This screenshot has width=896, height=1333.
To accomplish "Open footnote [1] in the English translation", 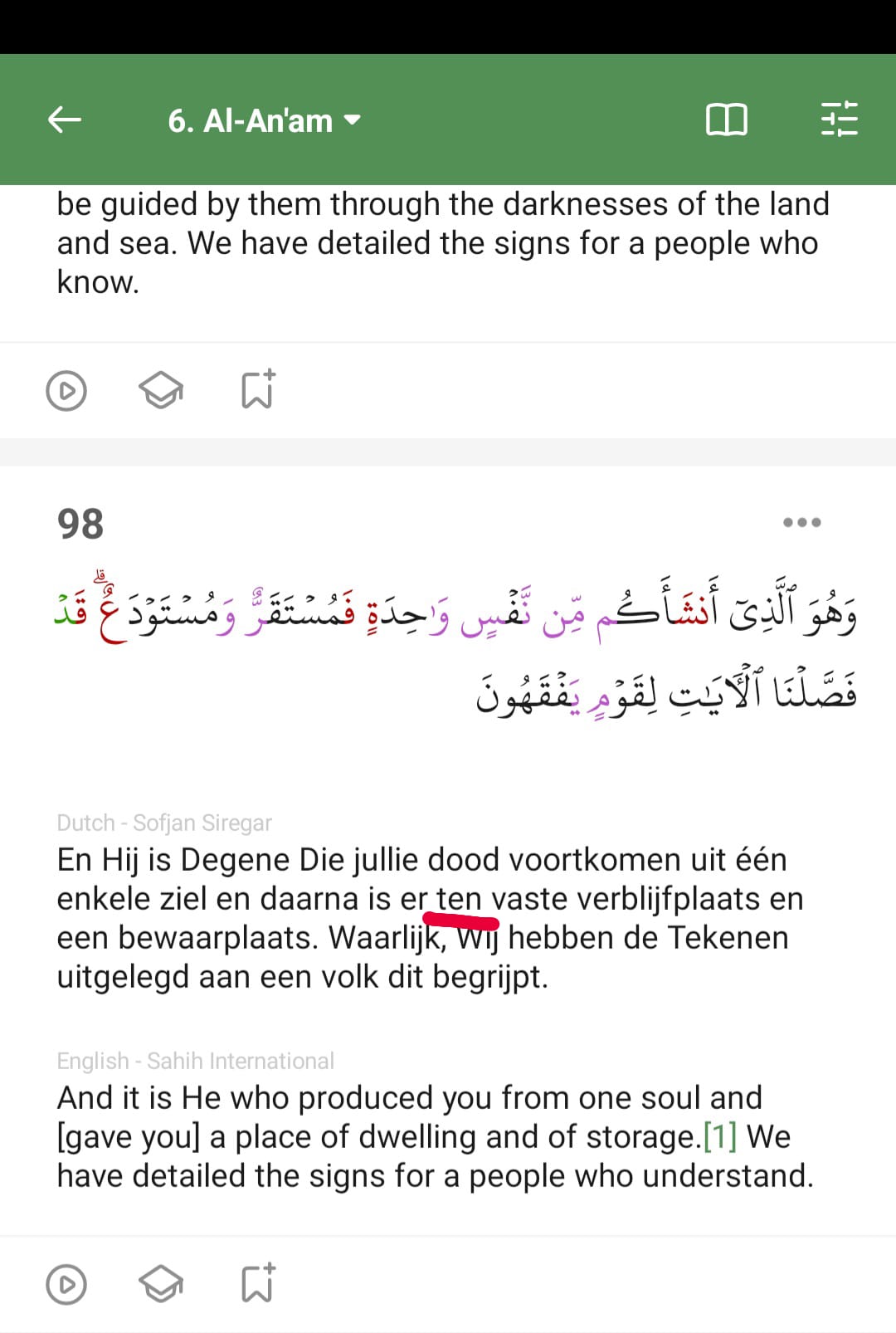I will (x=719, y=1136).
